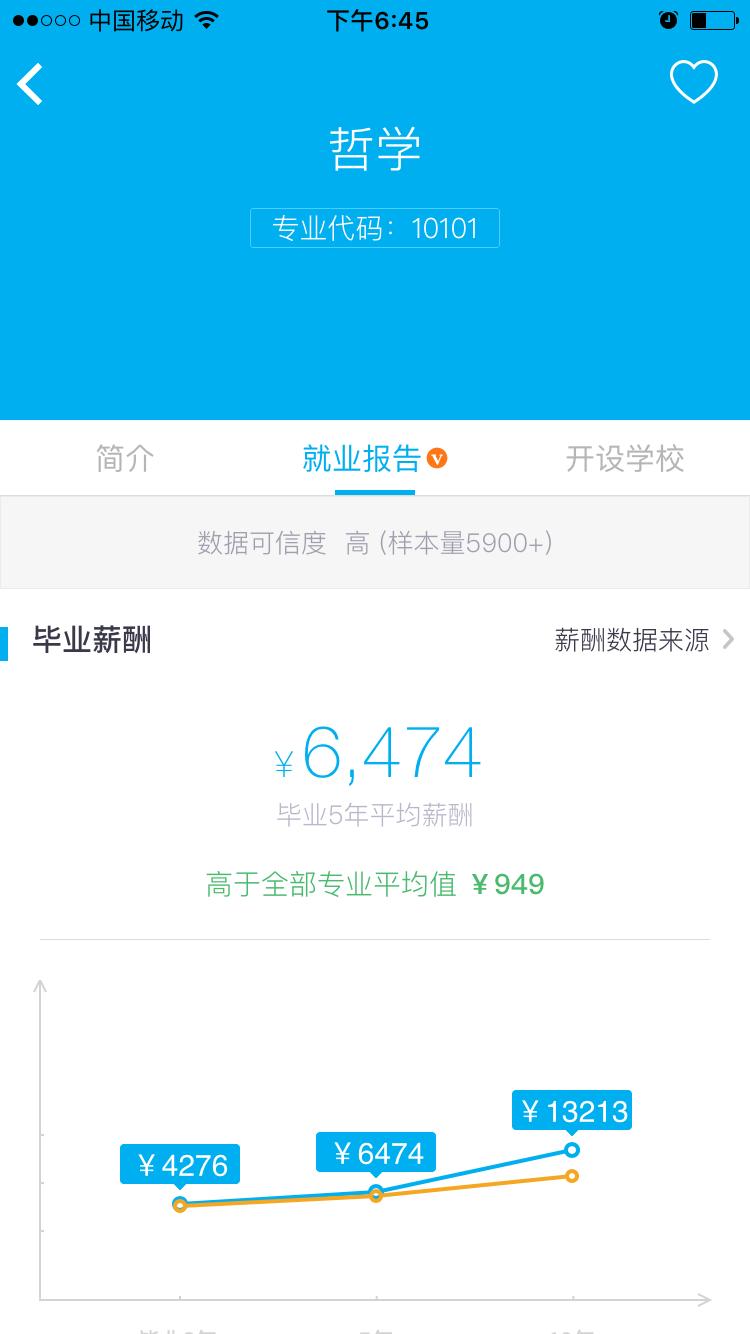Open 薪酬数据来源 details
The image size is (750, 1334).
633,640
